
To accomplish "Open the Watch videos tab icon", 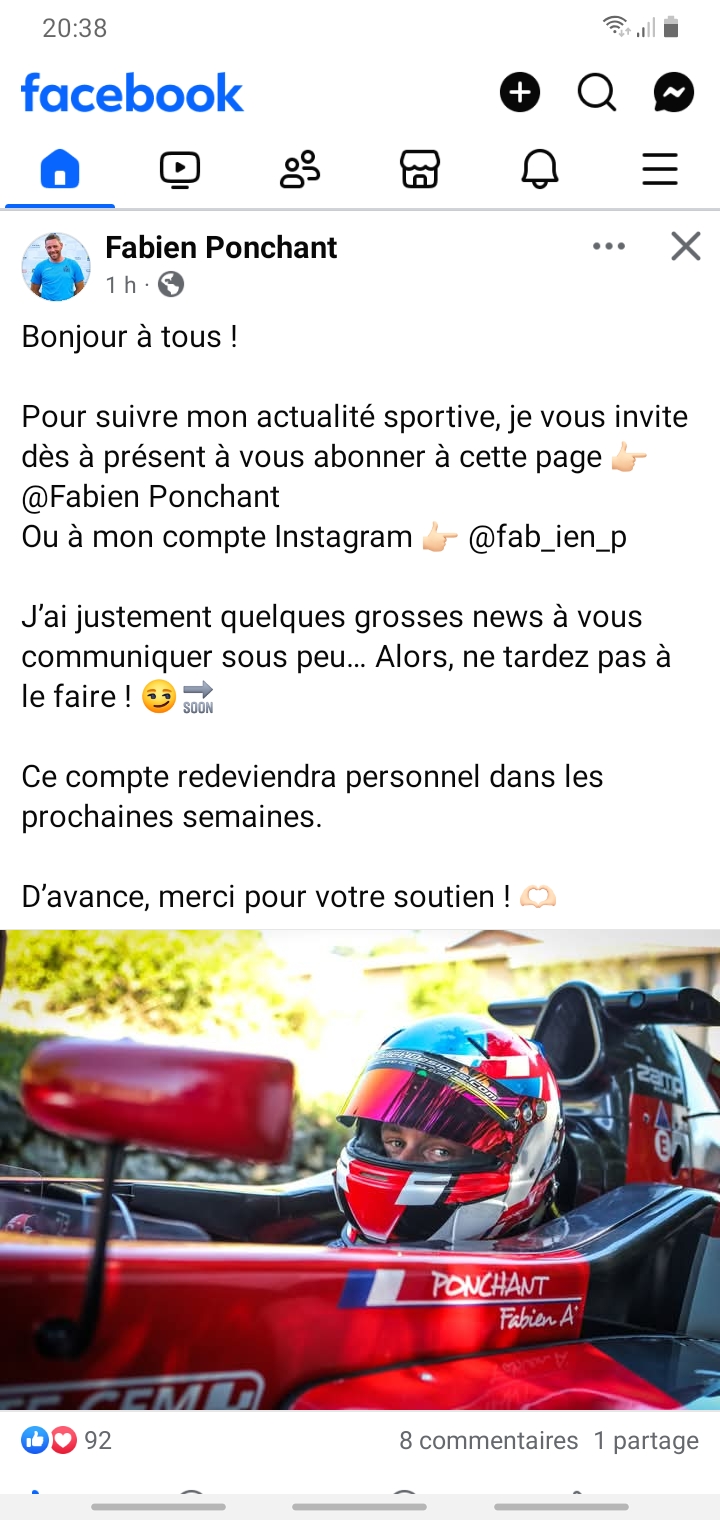I will (x=179, y=169).
